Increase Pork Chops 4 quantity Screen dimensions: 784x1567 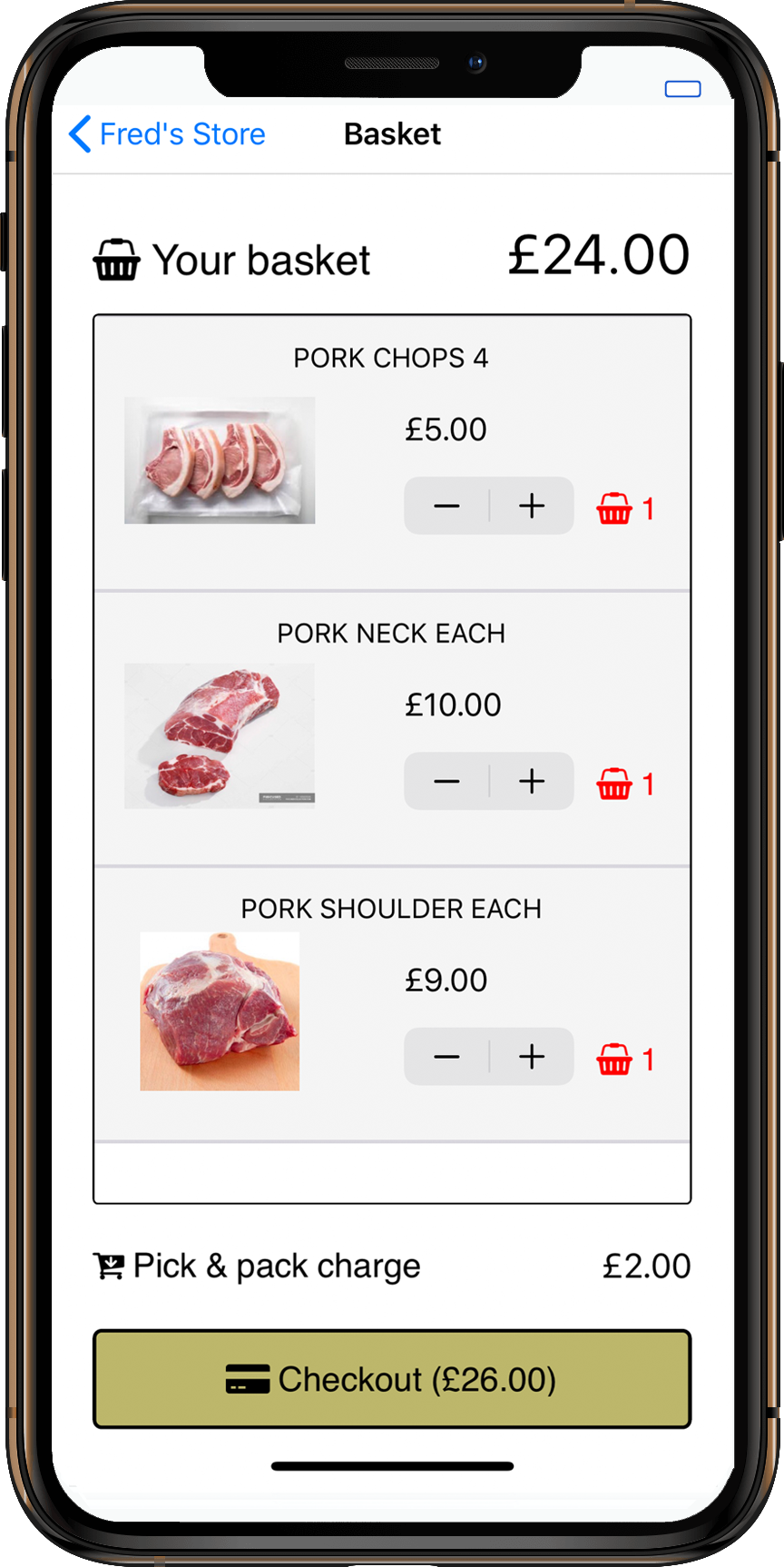pos(532,506)
